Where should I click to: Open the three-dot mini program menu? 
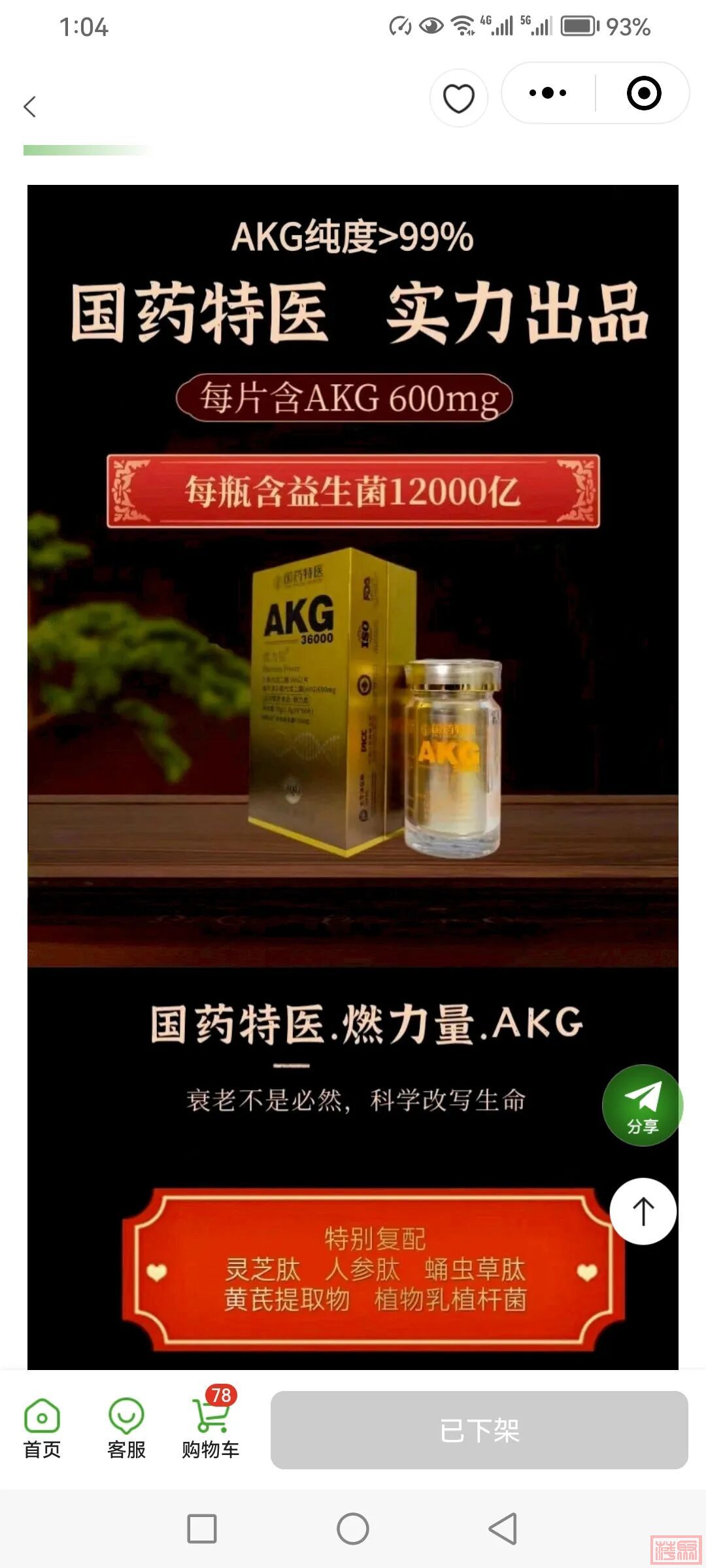point(548,93)
